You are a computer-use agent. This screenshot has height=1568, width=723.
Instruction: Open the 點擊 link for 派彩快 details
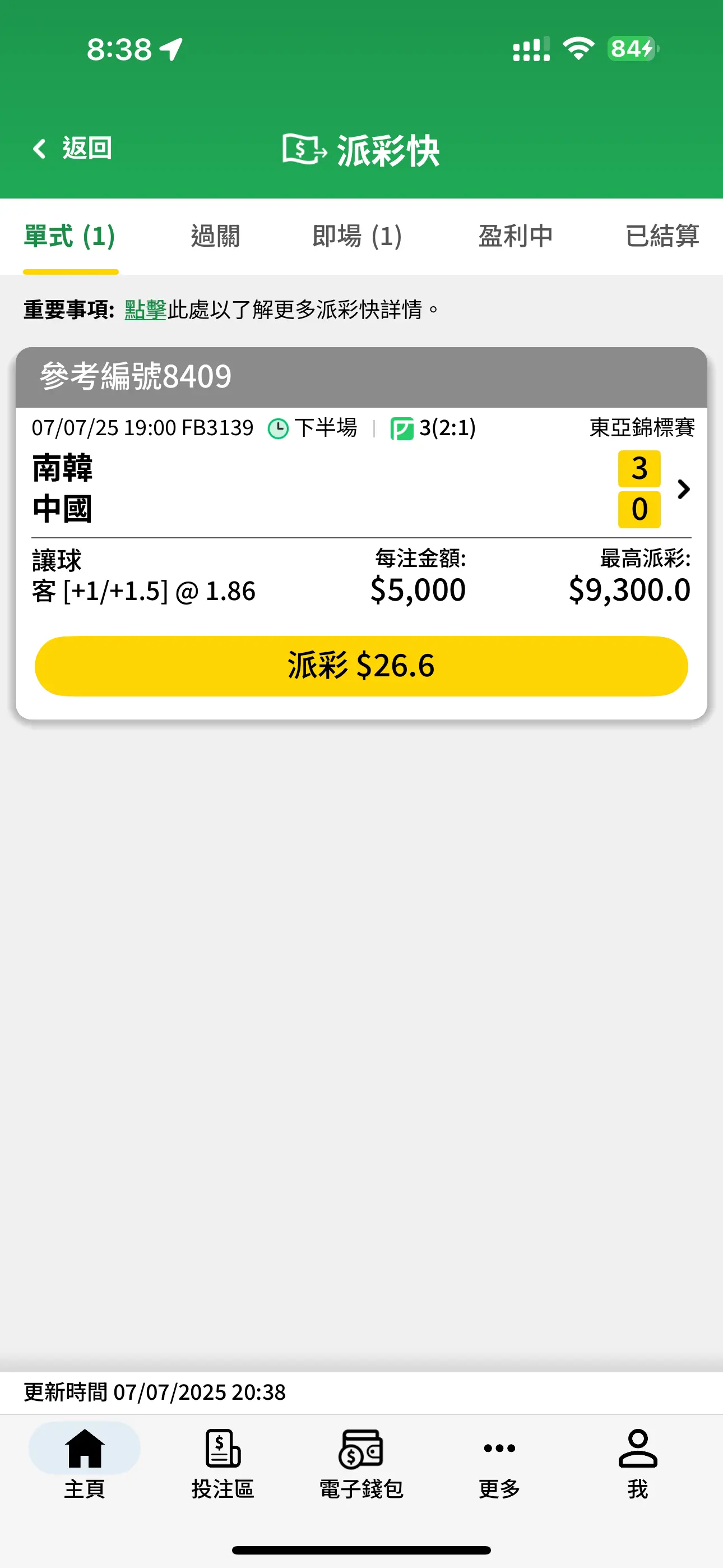146,309
